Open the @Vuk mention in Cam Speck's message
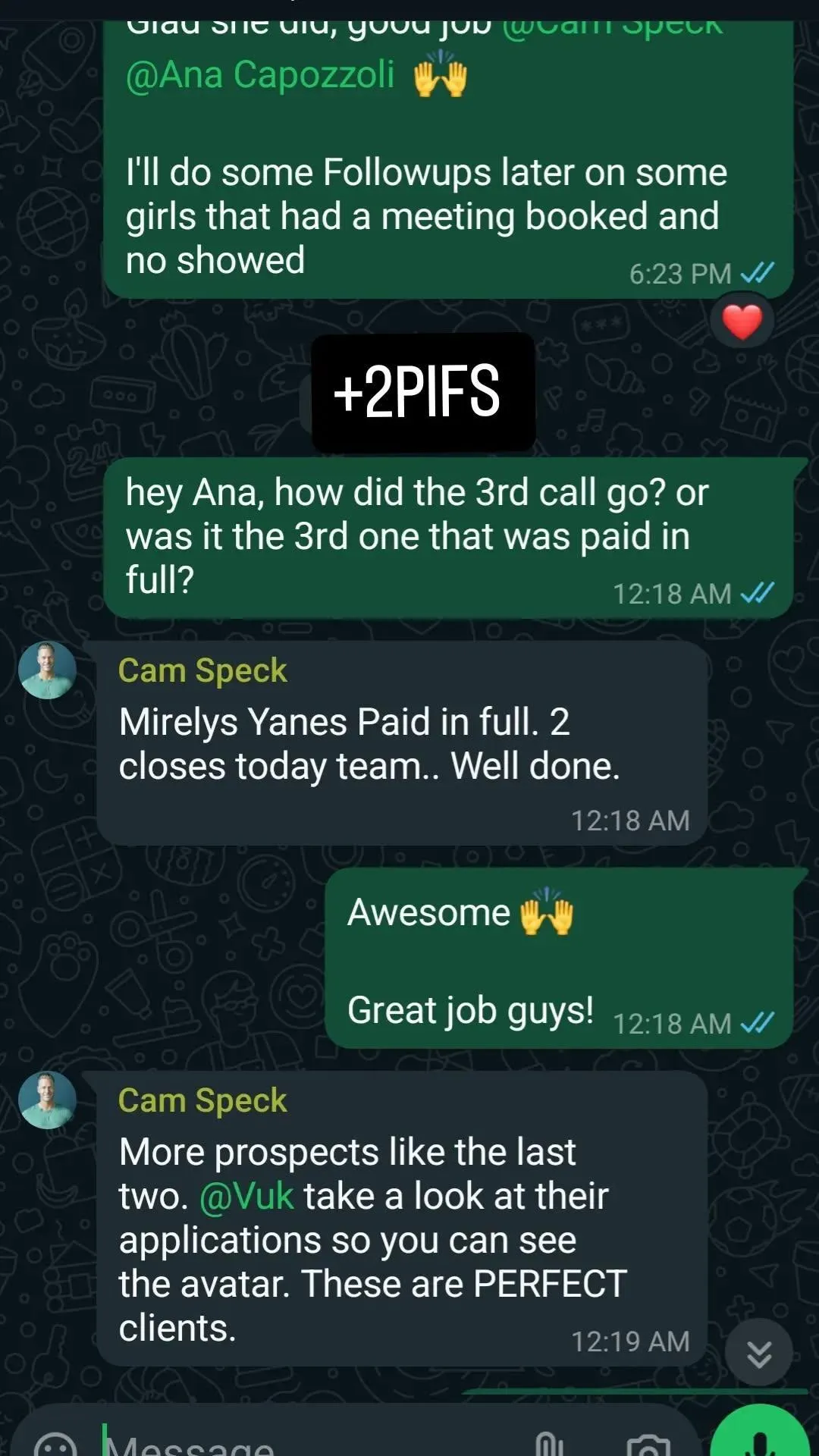 [246, 1196]
